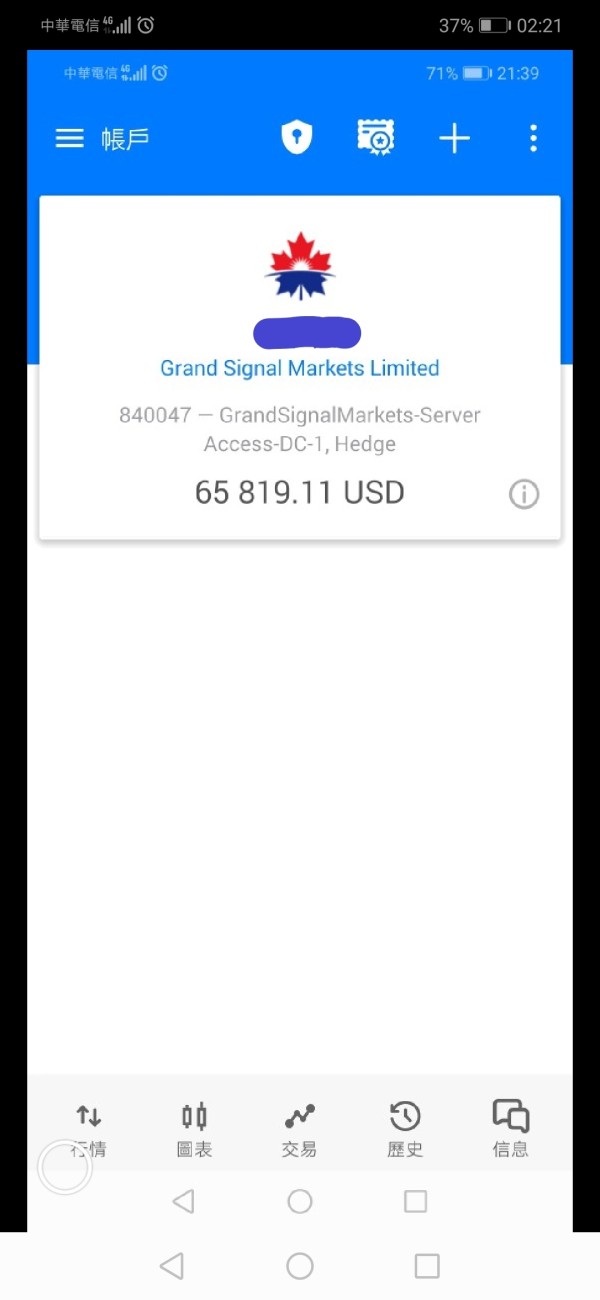Go to the 圖表 tab
The image size is (600, 1300).
194,1130
